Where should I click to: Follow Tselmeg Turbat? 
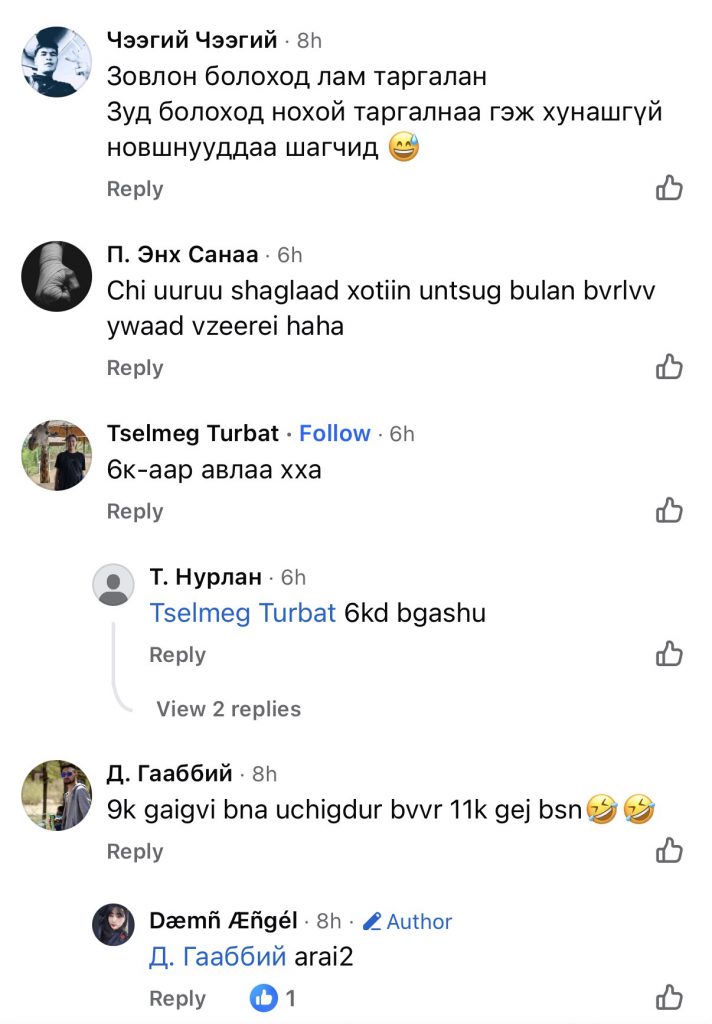click(335, 433)
